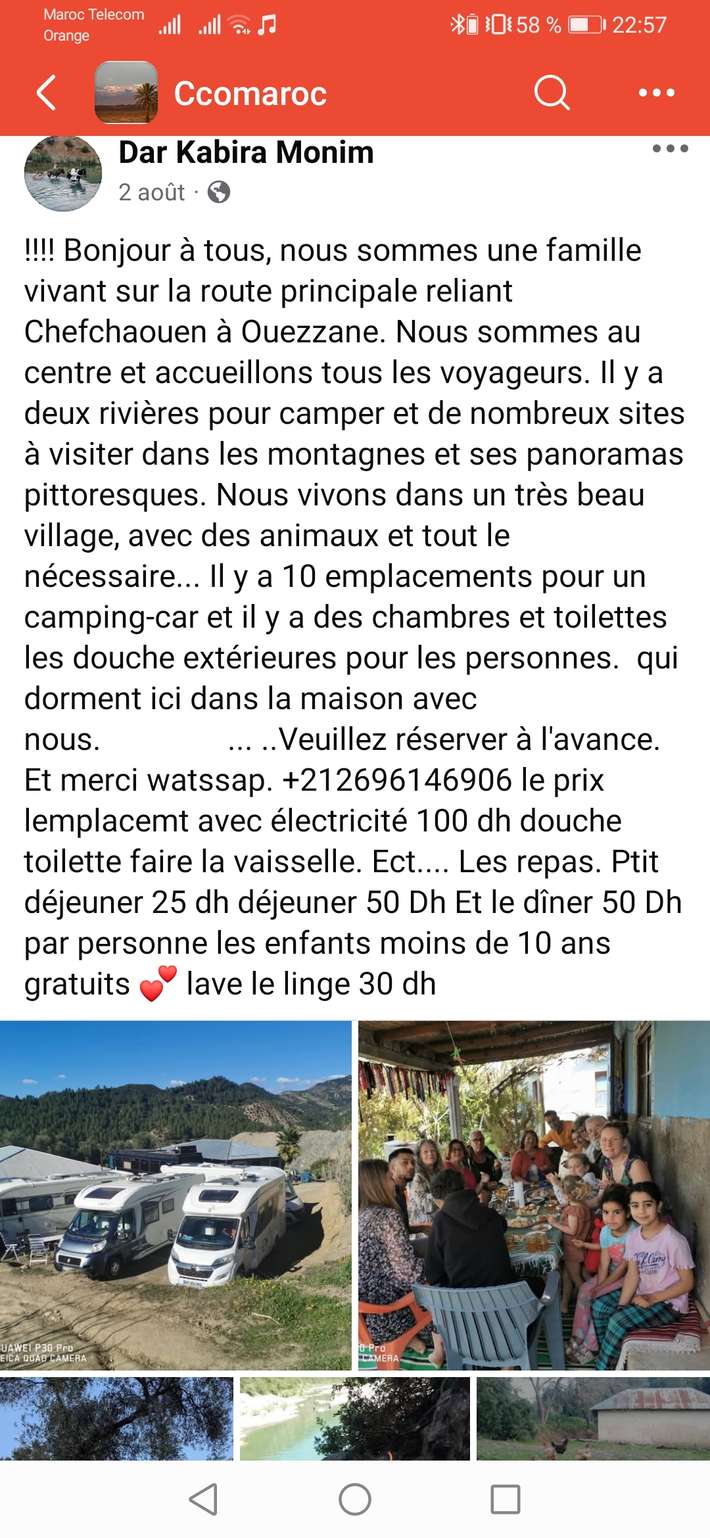The image size is (710, 1538).
Task: Go to the home screen
Action: 355,1499
